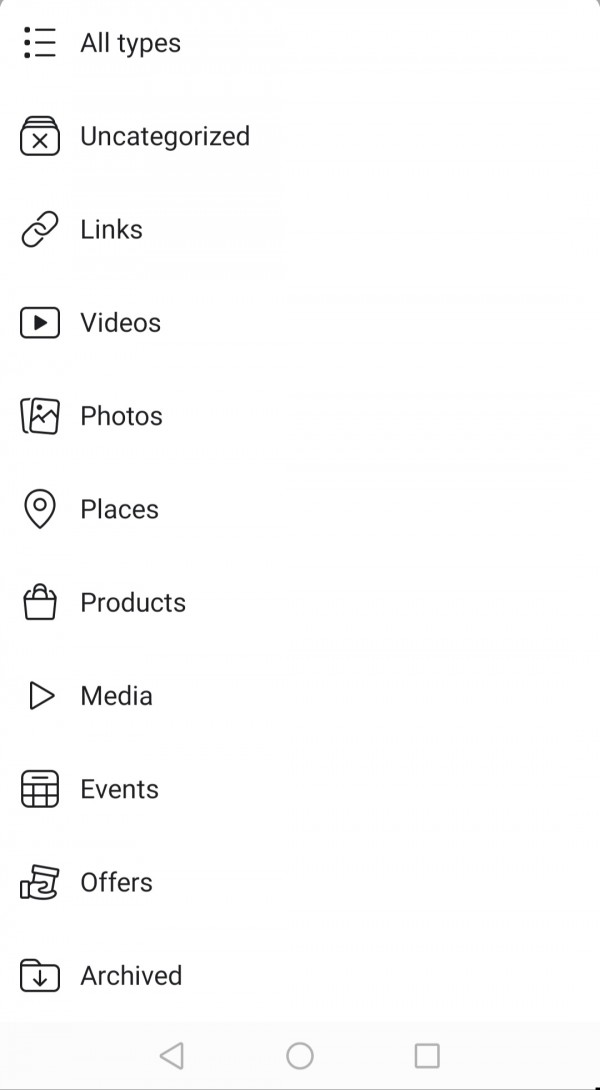Choose the Uncategorized category
600x1090 pixels.
[164, 136]
